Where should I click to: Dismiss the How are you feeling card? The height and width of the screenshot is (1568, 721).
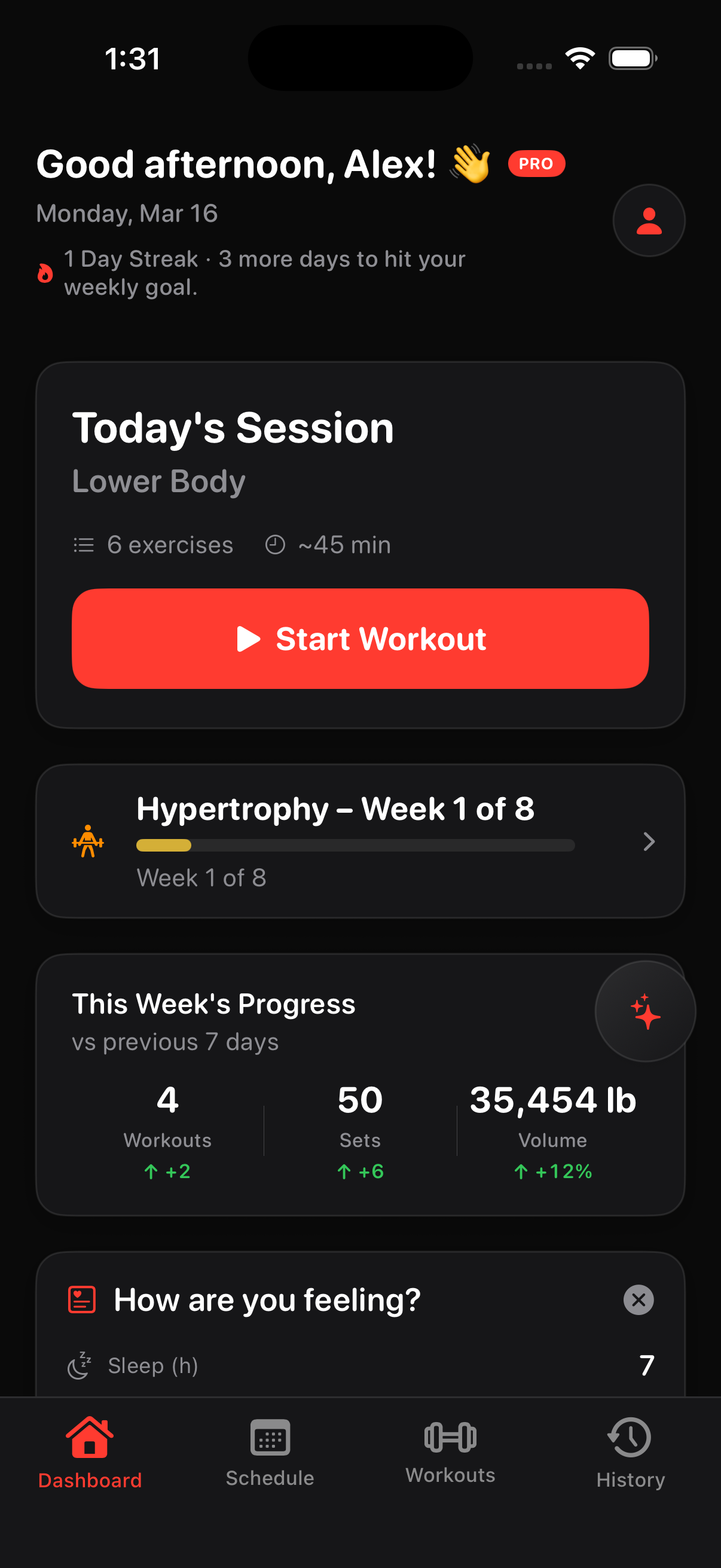[x=638, y=1299]
